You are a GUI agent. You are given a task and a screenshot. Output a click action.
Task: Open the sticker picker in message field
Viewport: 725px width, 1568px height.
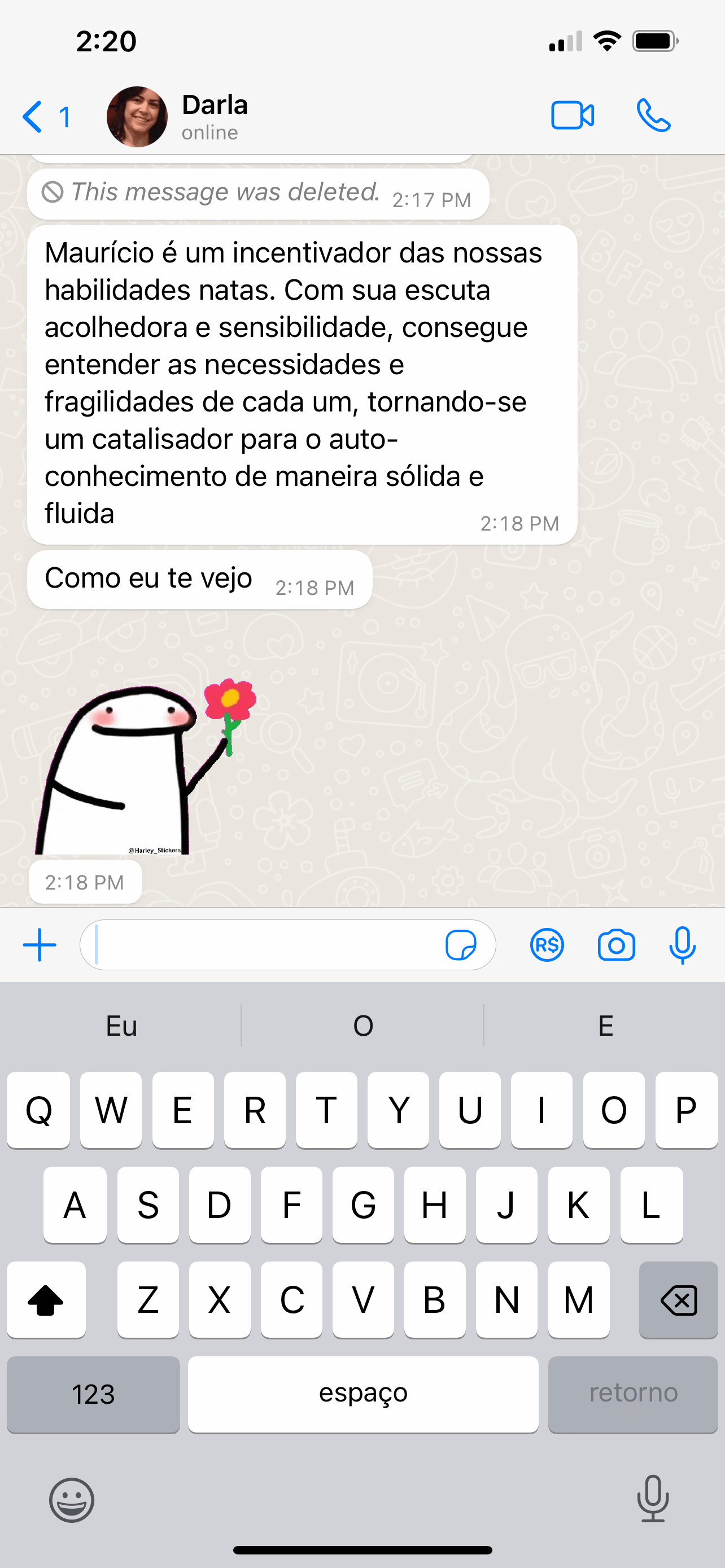coord(461,945)
